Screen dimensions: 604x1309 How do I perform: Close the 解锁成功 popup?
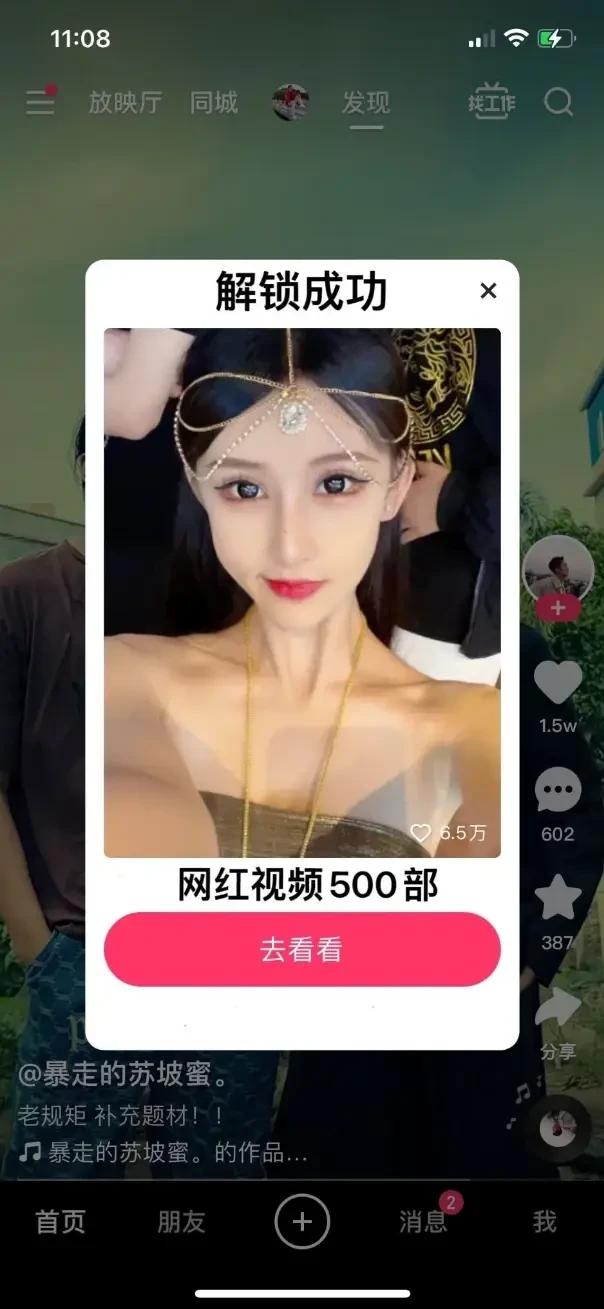(x=488, y=291)
